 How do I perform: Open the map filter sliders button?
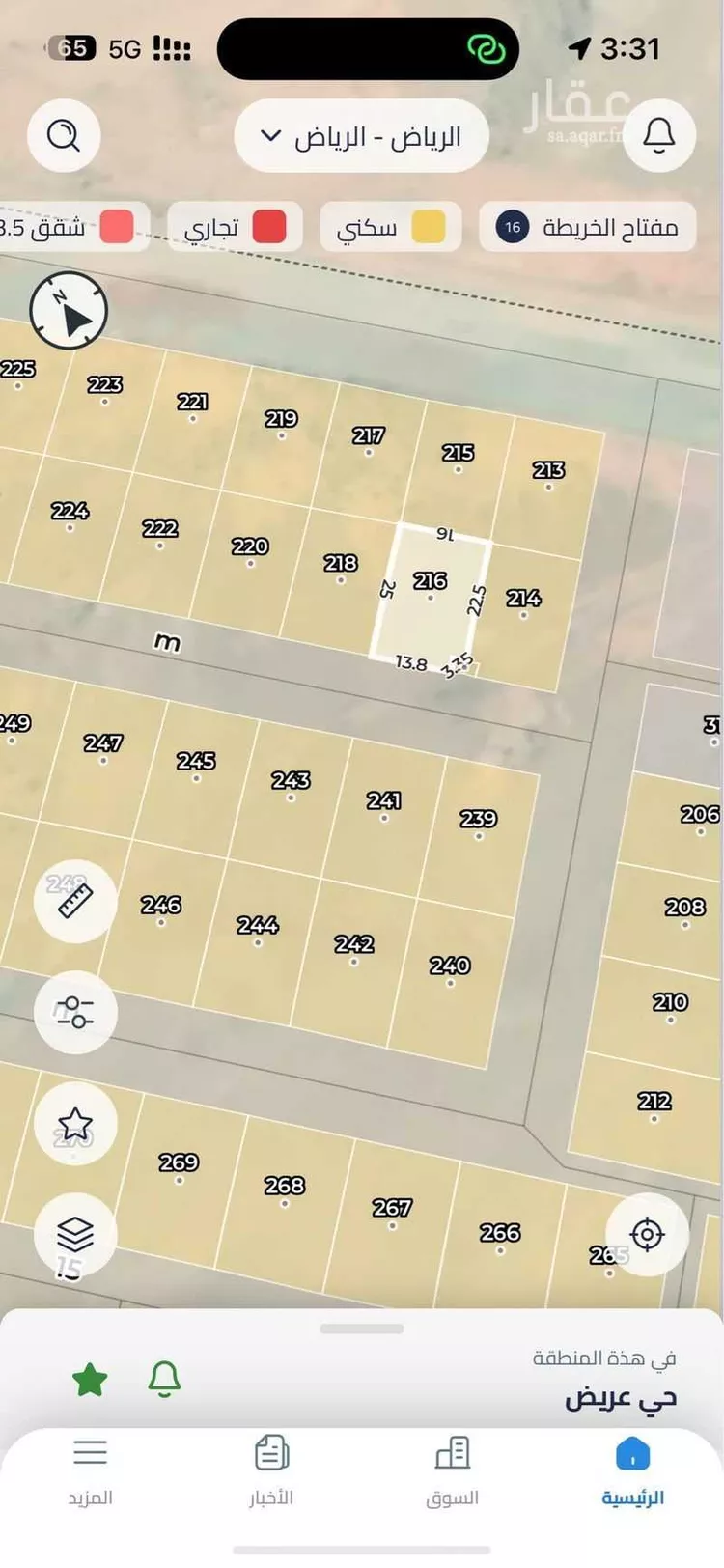click(x=75, y=1012)
